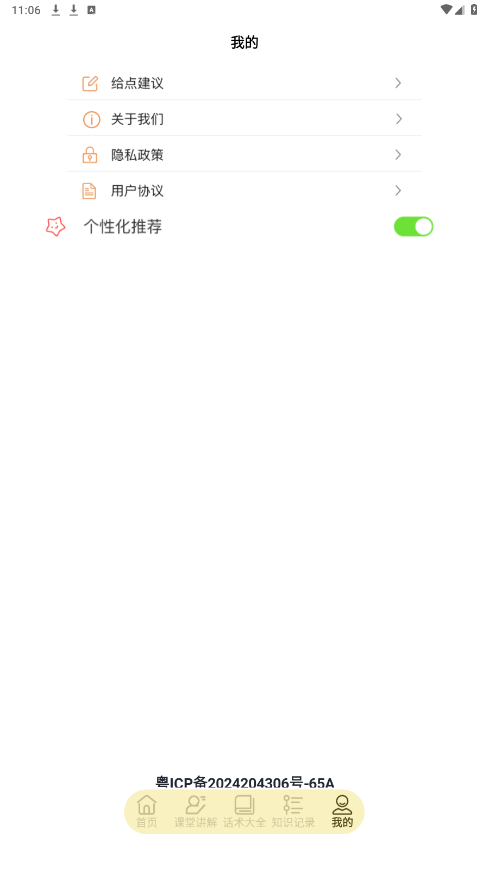Open the 隐私政策 privacy policy
The image size is (489, 869).
tap(244, 155)
